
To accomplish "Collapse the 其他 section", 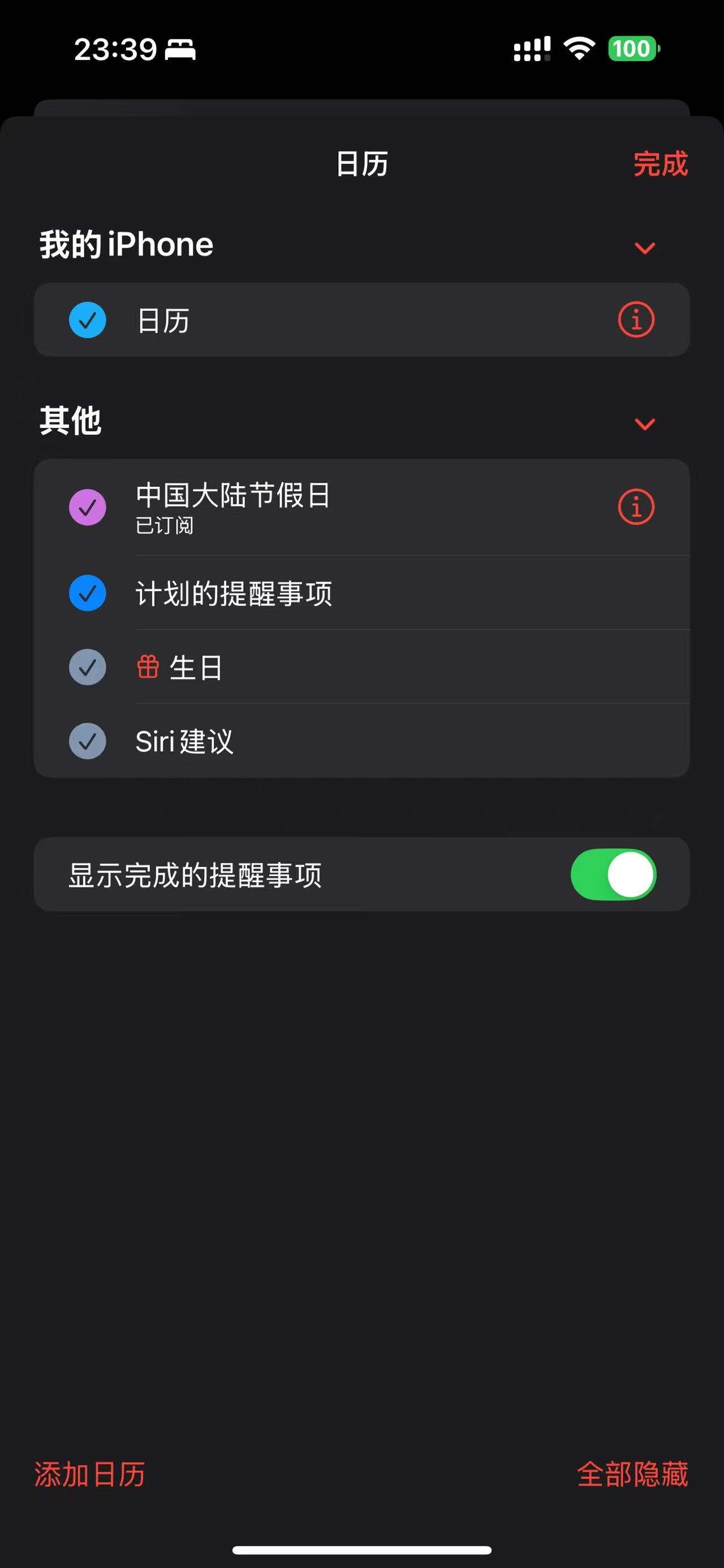I will (644, 423).
